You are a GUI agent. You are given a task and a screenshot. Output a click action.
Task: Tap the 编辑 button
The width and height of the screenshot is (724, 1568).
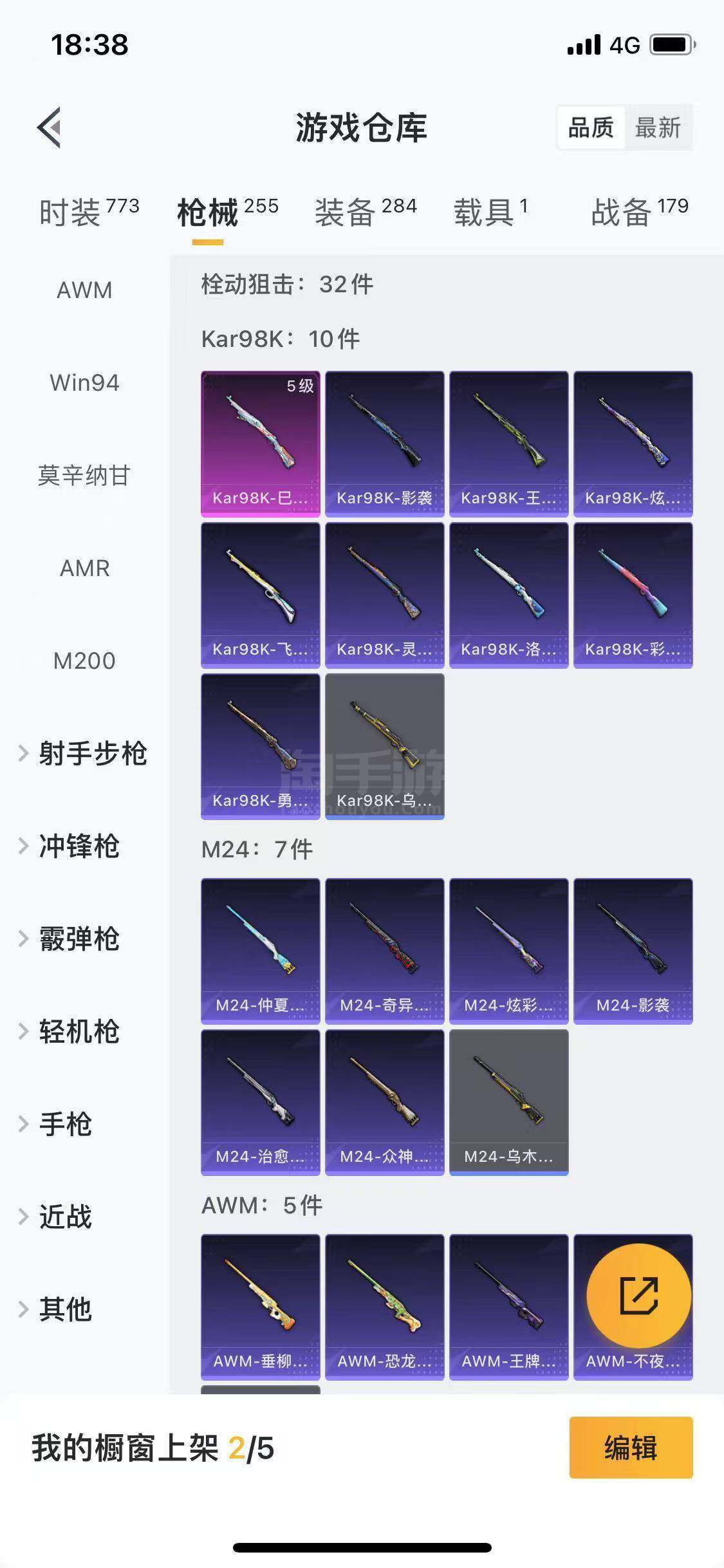point(631,1448)
